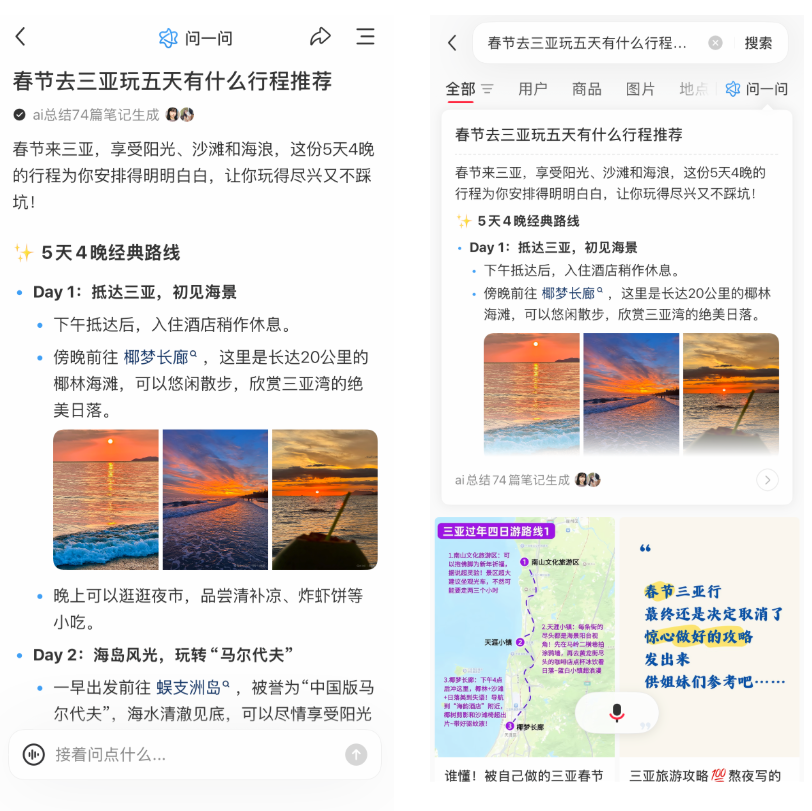
Task: Tap the voice waveform icon in input bar
Action: click(33, 754)
